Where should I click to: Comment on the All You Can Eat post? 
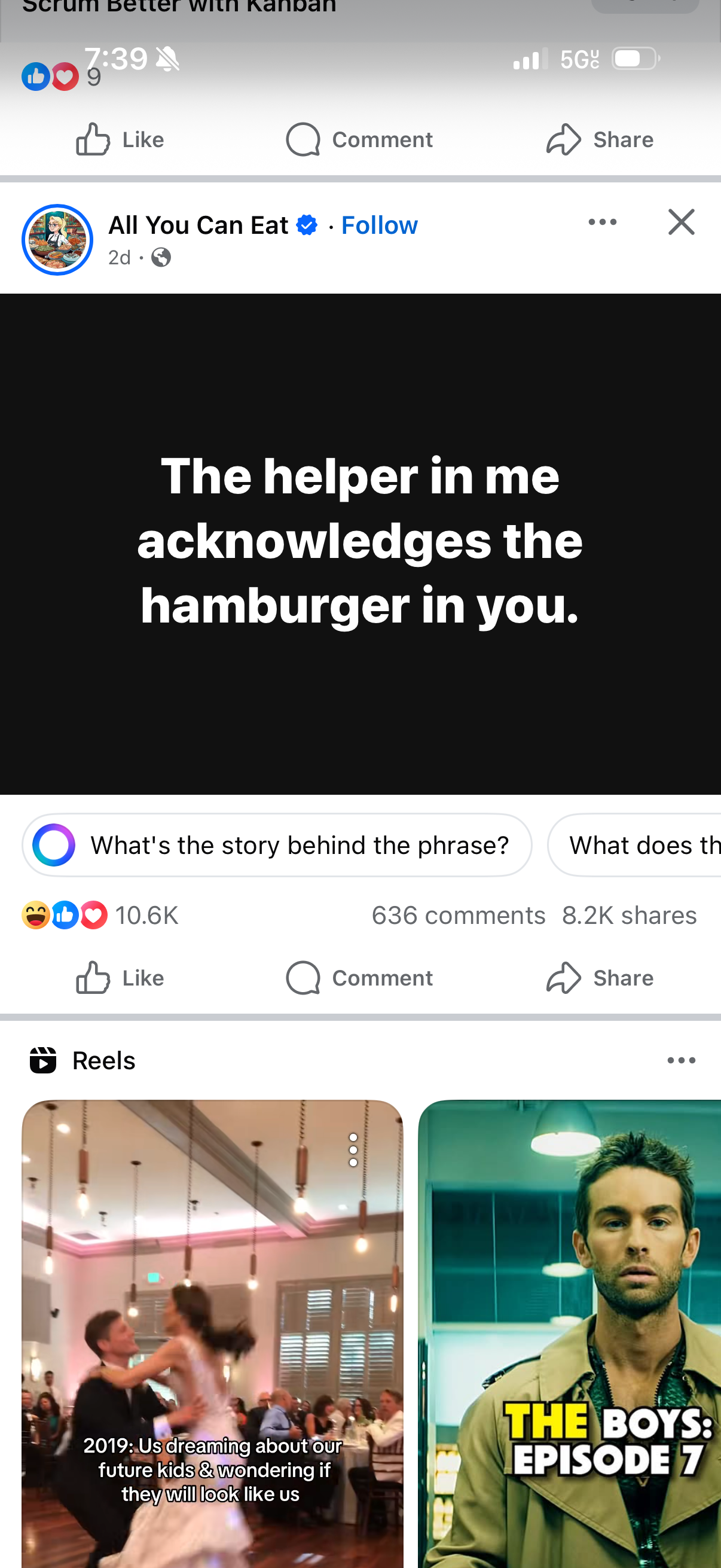click(x=359, y=978)
